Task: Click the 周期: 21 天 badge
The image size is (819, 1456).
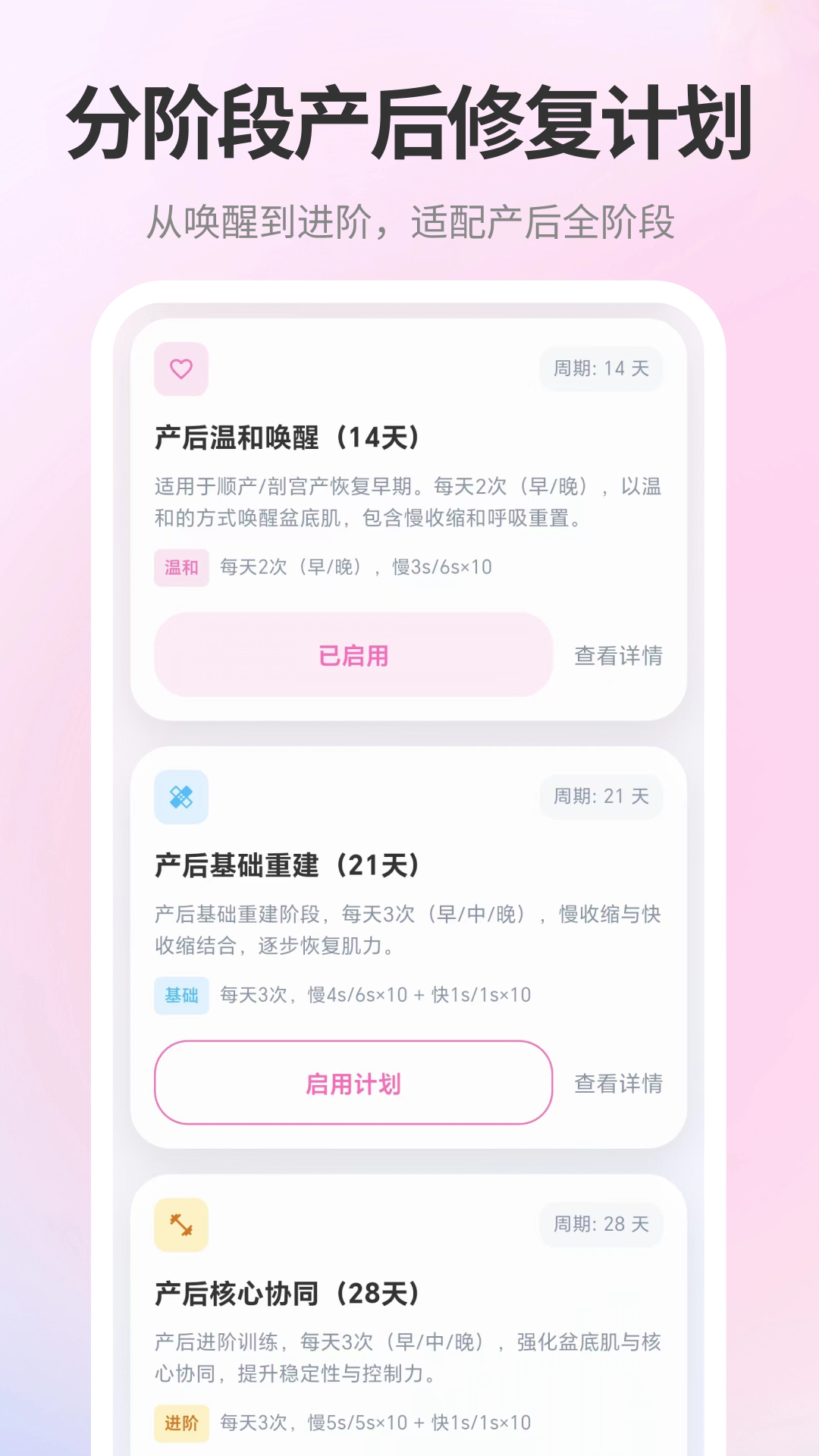Action: tap(601, 797)
